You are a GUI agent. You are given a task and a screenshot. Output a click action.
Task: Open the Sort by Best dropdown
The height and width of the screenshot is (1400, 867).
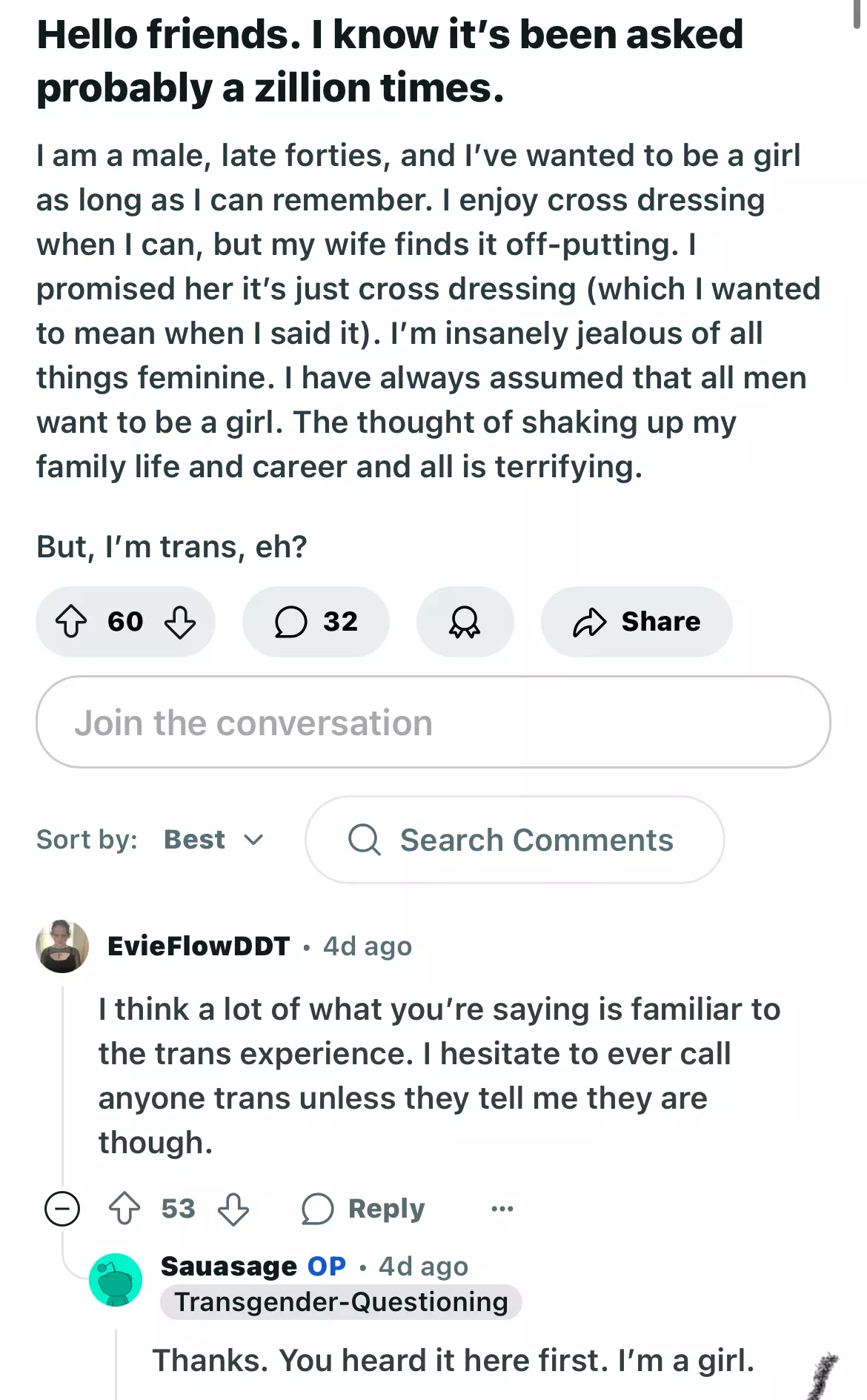click(x=213, y=840)
